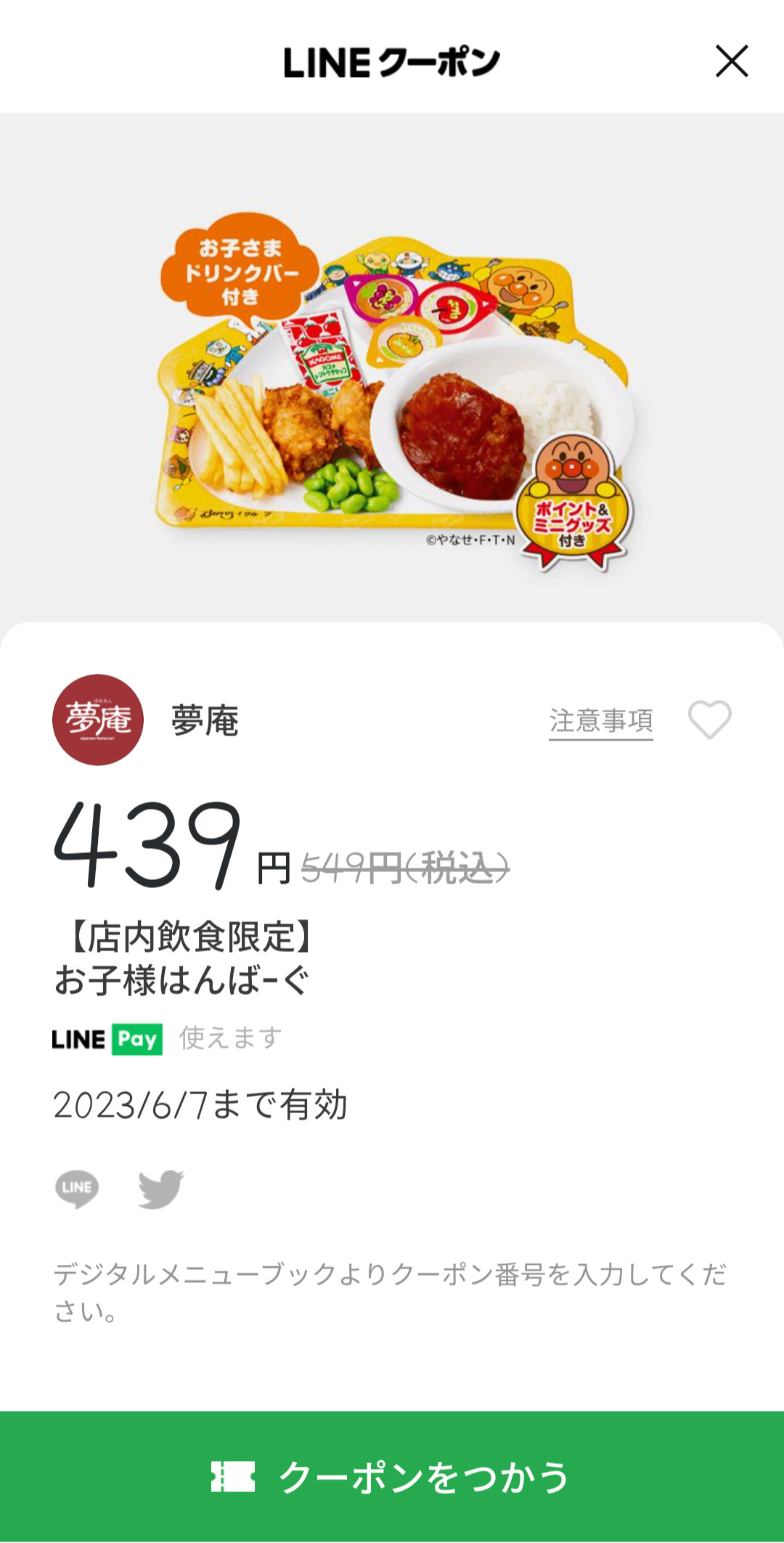Screen dimensions: 784x1543
Task: Tap the クーポンをつかう button
Action: pos(392,1477)
